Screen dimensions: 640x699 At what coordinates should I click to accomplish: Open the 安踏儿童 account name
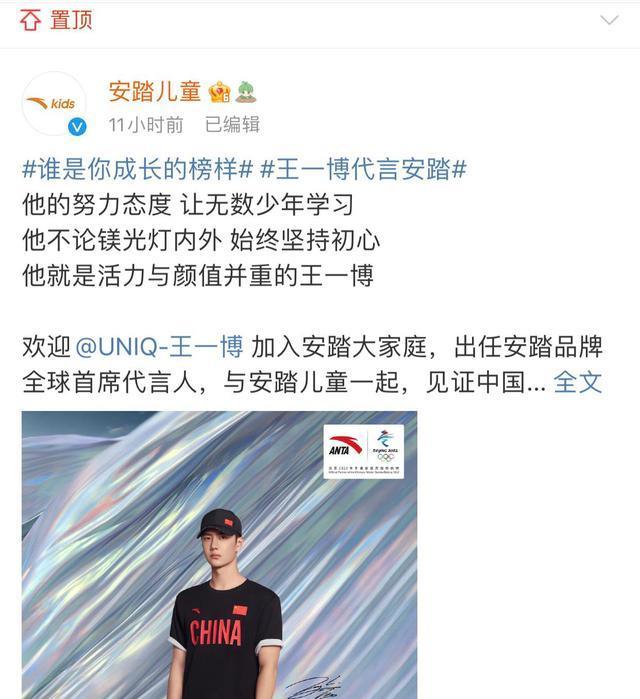[x=154, y=91]
